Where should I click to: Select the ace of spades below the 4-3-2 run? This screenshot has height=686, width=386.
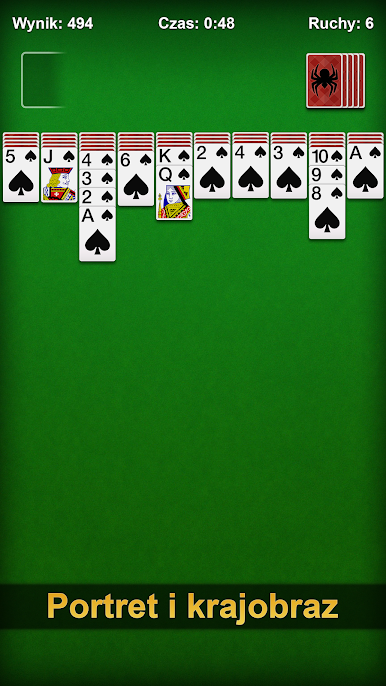[97, 234]
